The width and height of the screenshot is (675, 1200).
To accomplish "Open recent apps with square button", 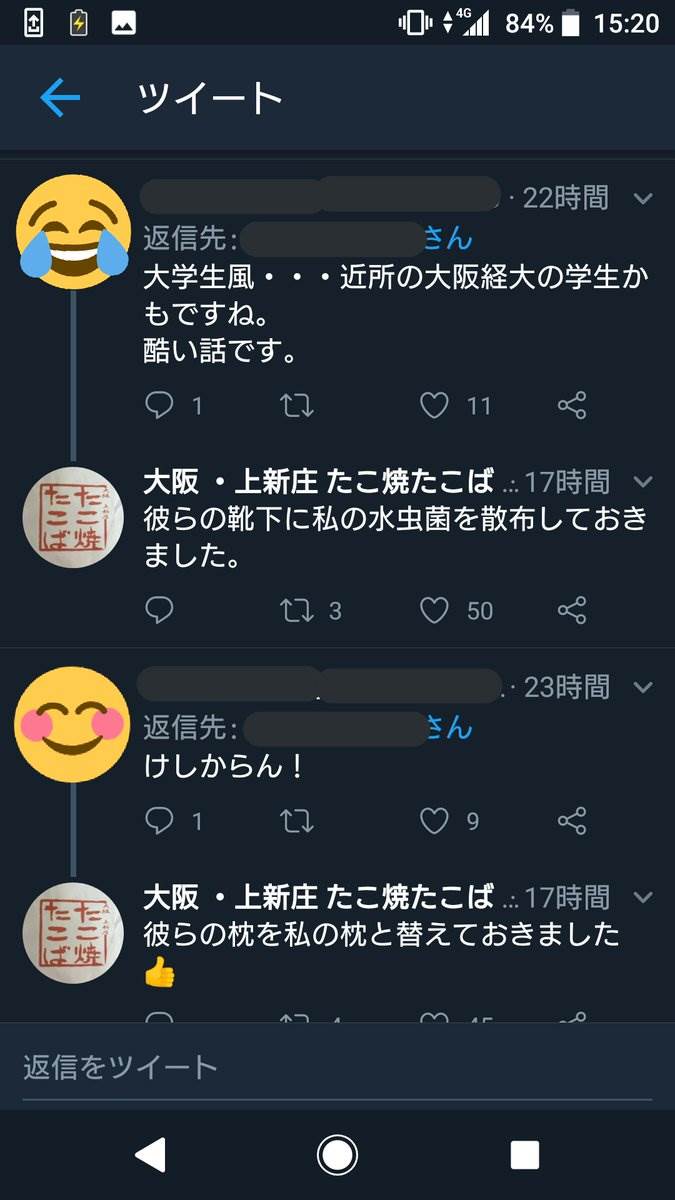I will click(524, 1155).
